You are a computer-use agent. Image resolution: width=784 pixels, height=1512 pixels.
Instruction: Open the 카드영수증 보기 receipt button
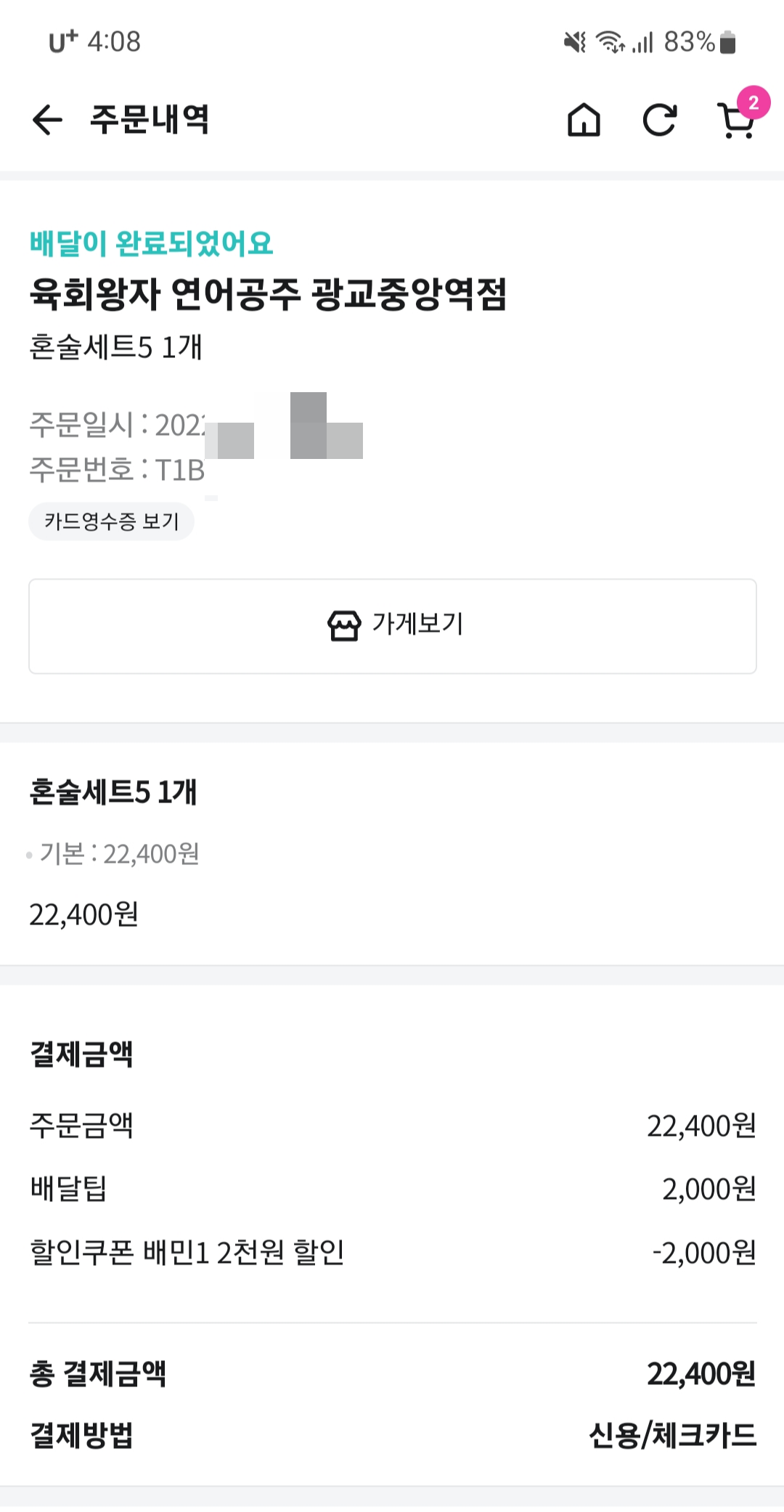click(x=110, y=521)
